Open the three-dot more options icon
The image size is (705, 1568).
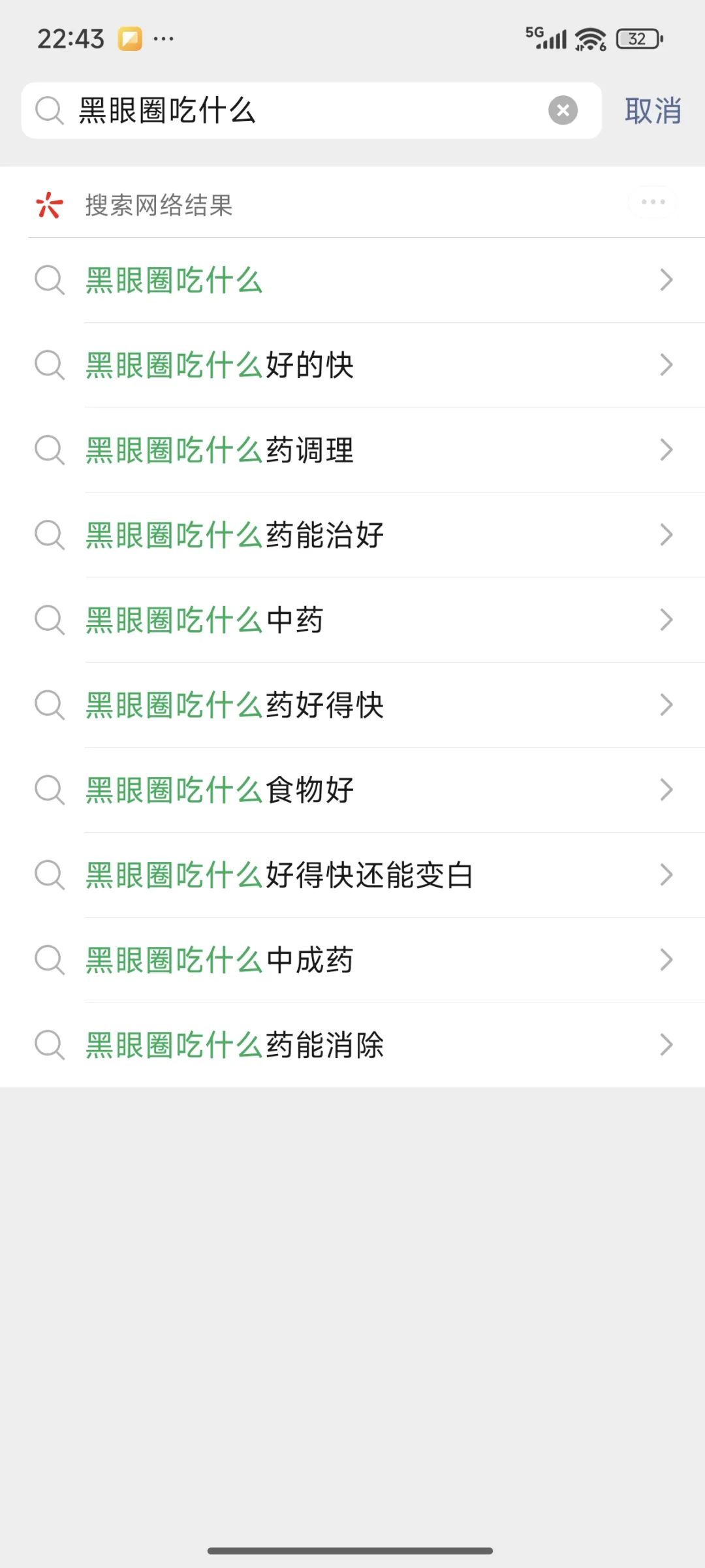pyautogui.click(x=652, y=202)
